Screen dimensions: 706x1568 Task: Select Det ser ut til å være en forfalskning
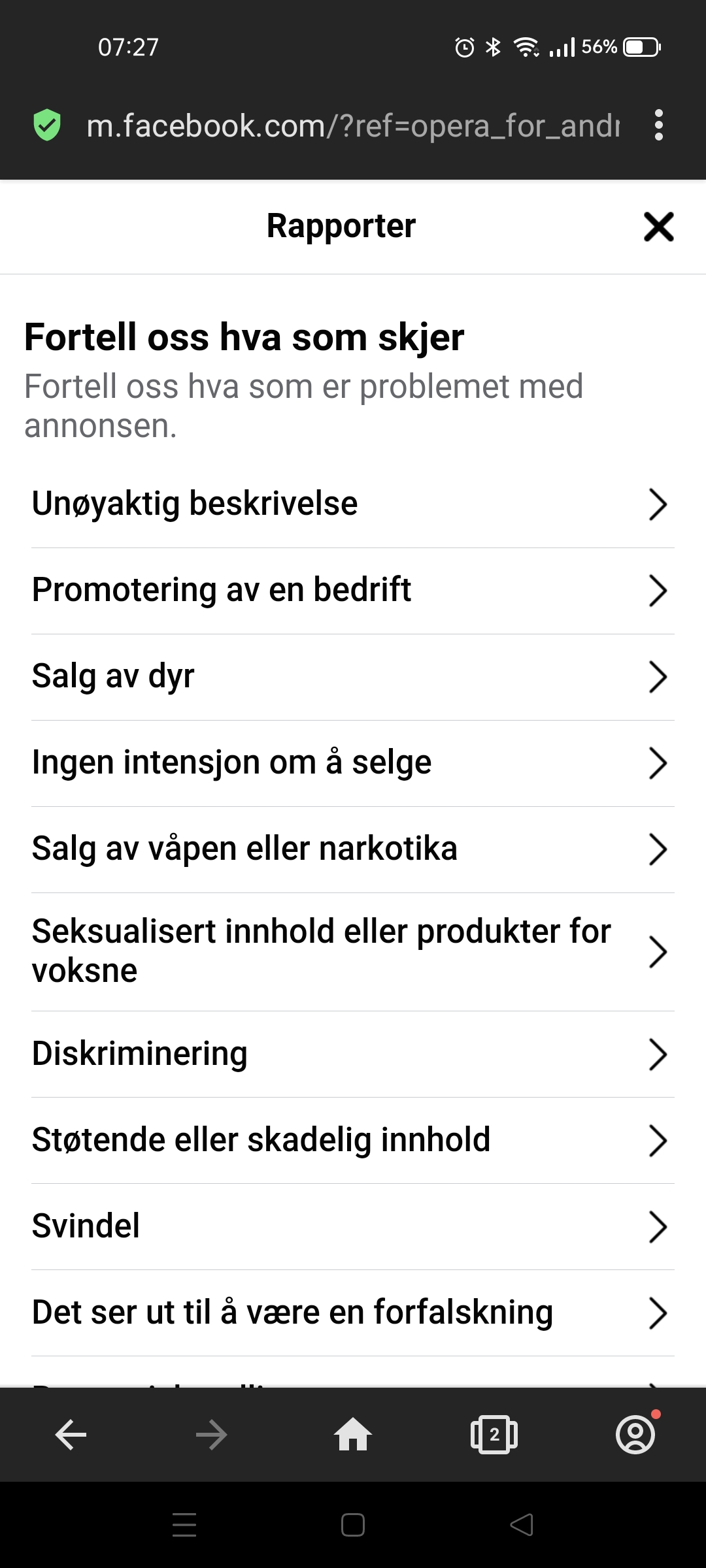[x=353, y=1313]
